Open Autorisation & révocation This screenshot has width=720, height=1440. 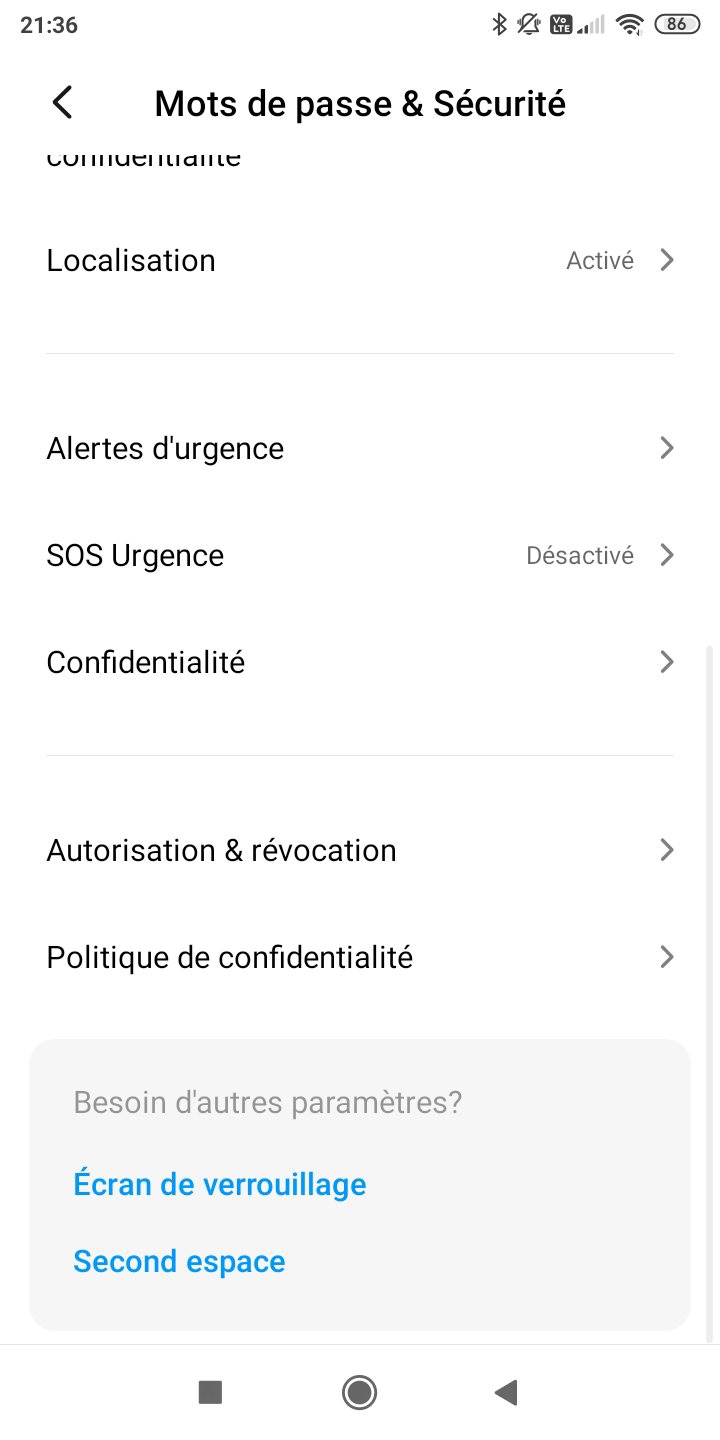(360, 850)
